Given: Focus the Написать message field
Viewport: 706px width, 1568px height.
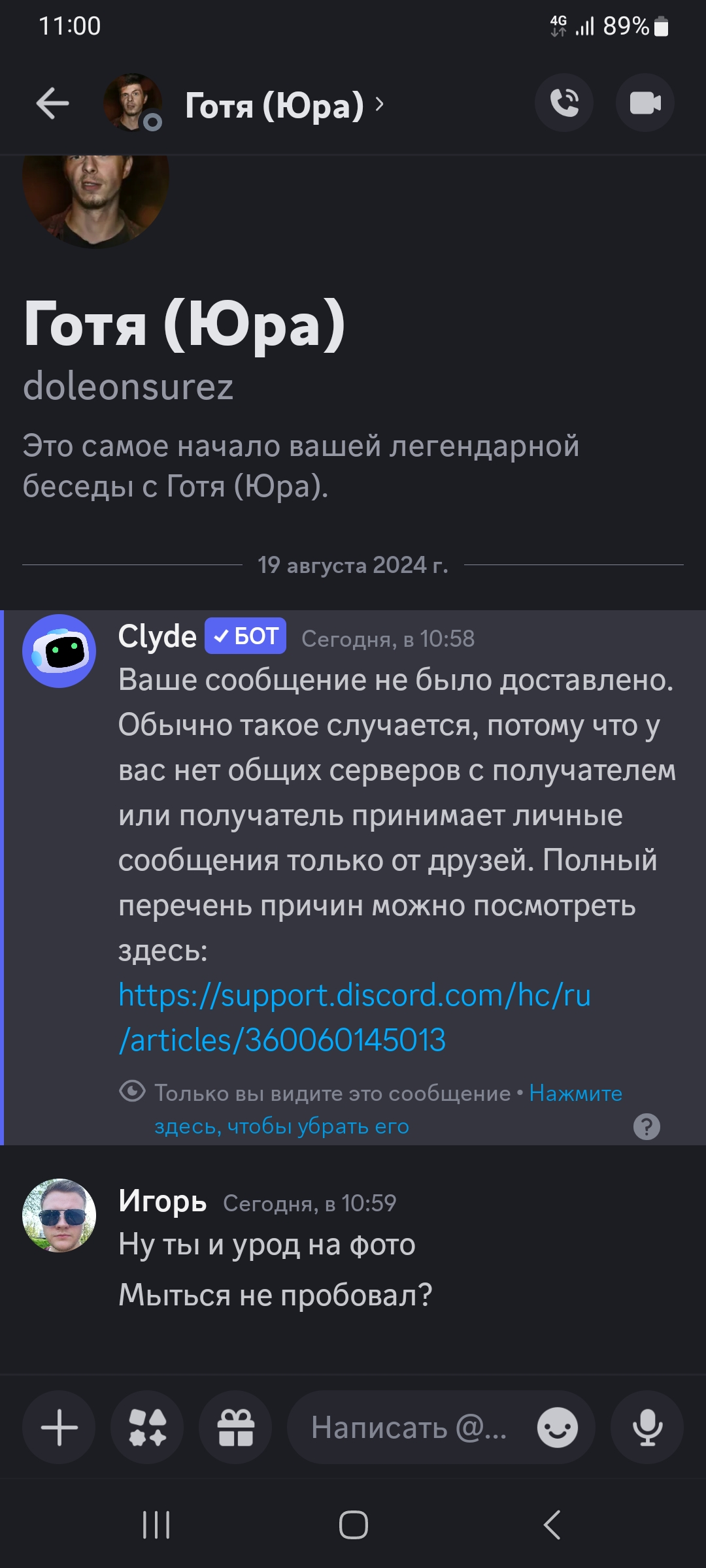Looking at the screenshot, I should [409, 1428].
